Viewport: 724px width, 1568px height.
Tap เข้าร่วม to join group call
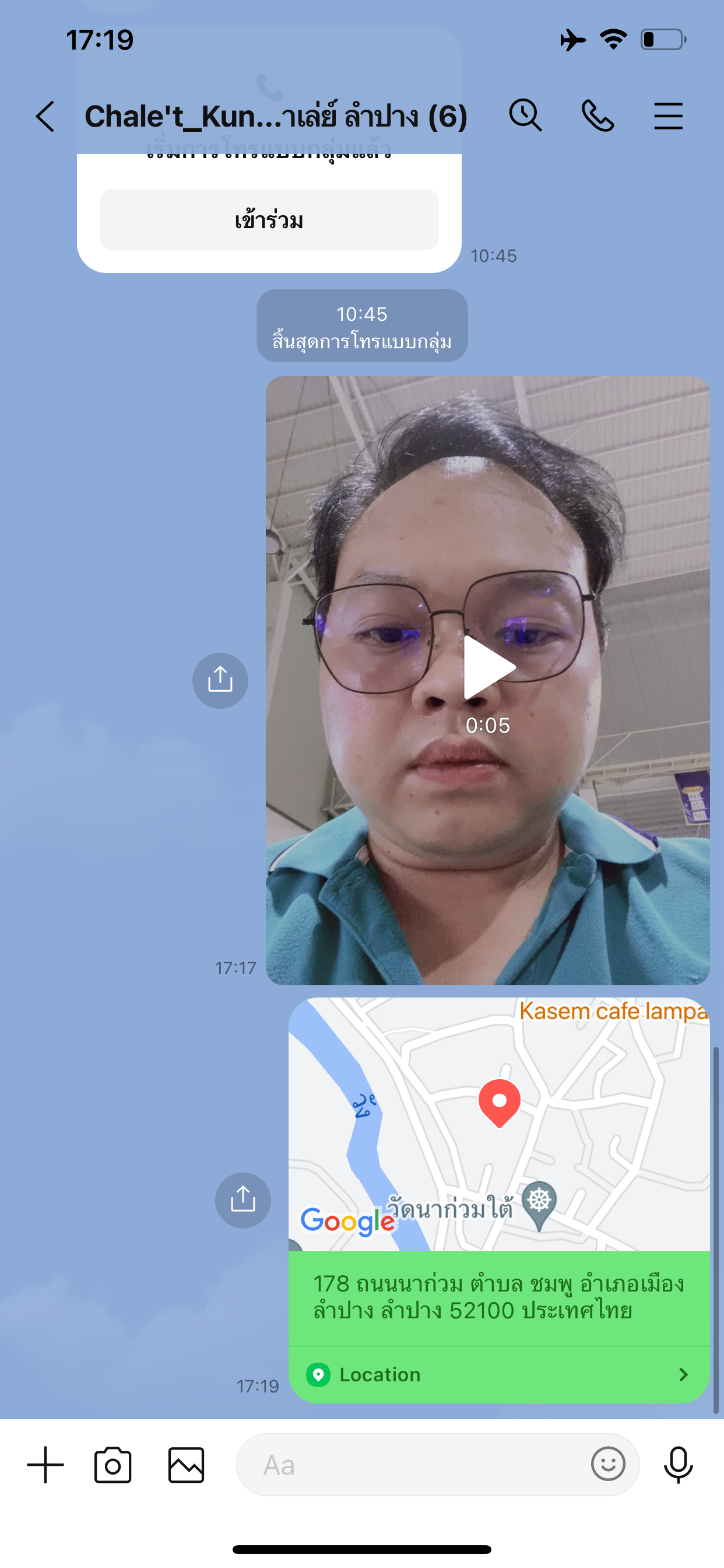pyautogui.click(x=269, y=220)
